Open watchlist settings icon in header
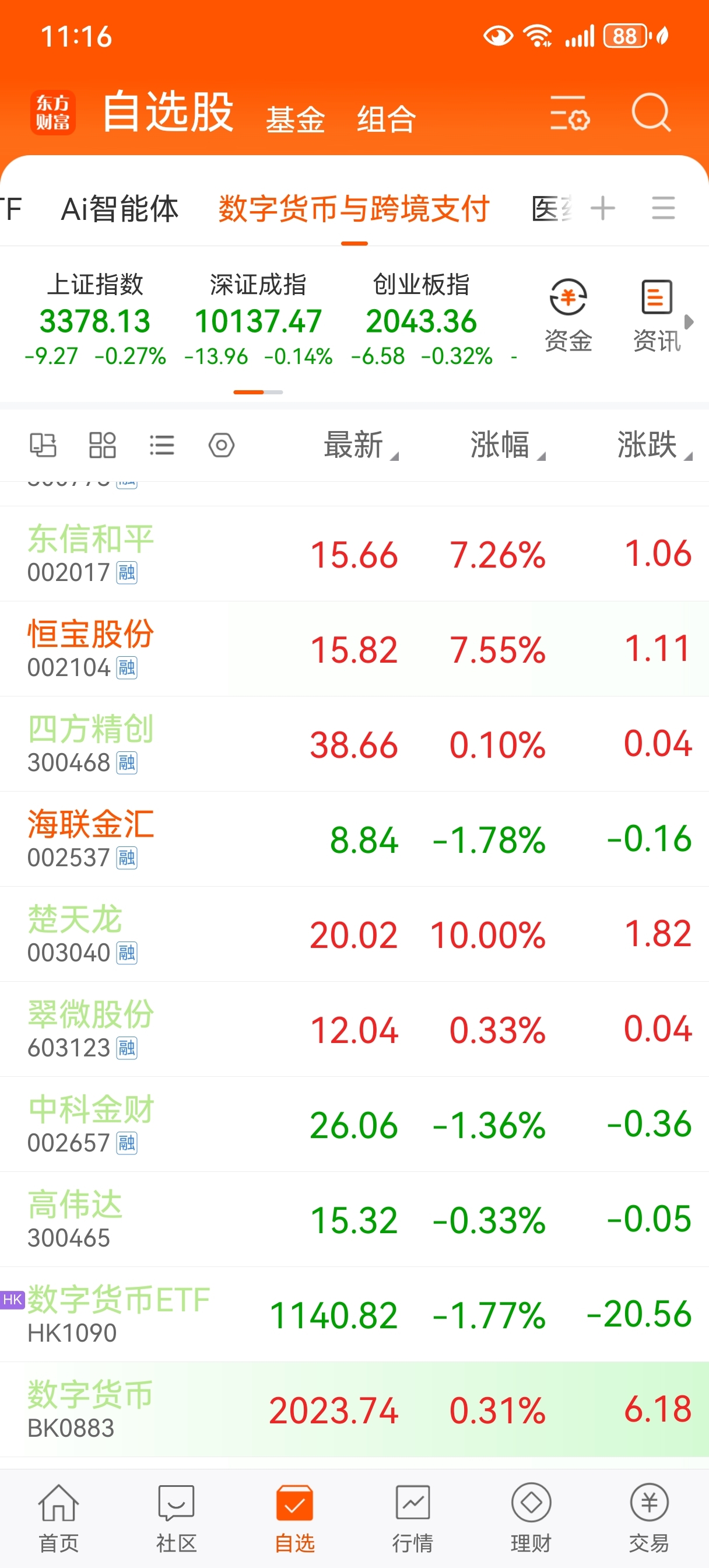The width and height of the screenshot is (709, 1568). click(x=570, y=113)
